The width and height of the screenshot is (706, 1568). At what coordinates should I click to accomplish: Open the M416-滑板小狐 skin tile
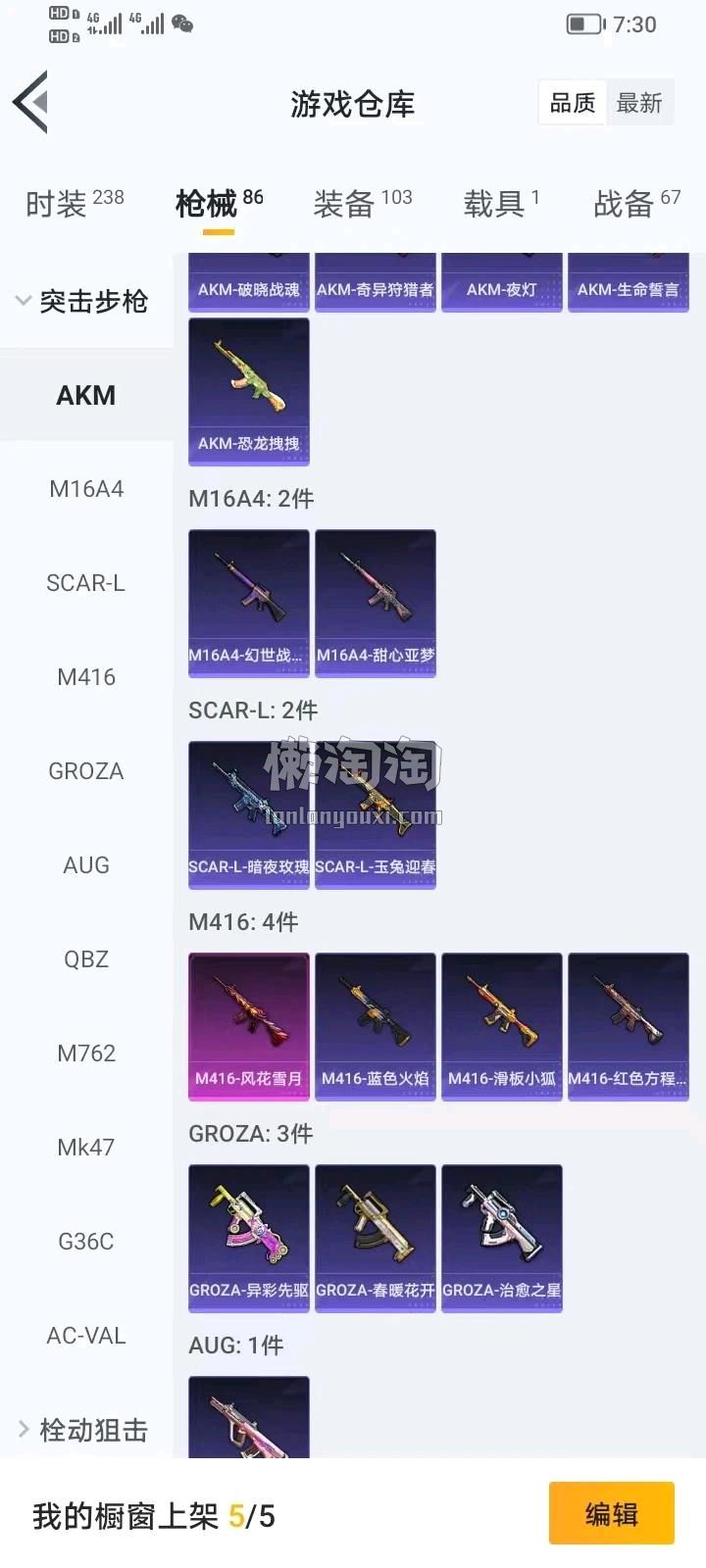point(502,1026)
